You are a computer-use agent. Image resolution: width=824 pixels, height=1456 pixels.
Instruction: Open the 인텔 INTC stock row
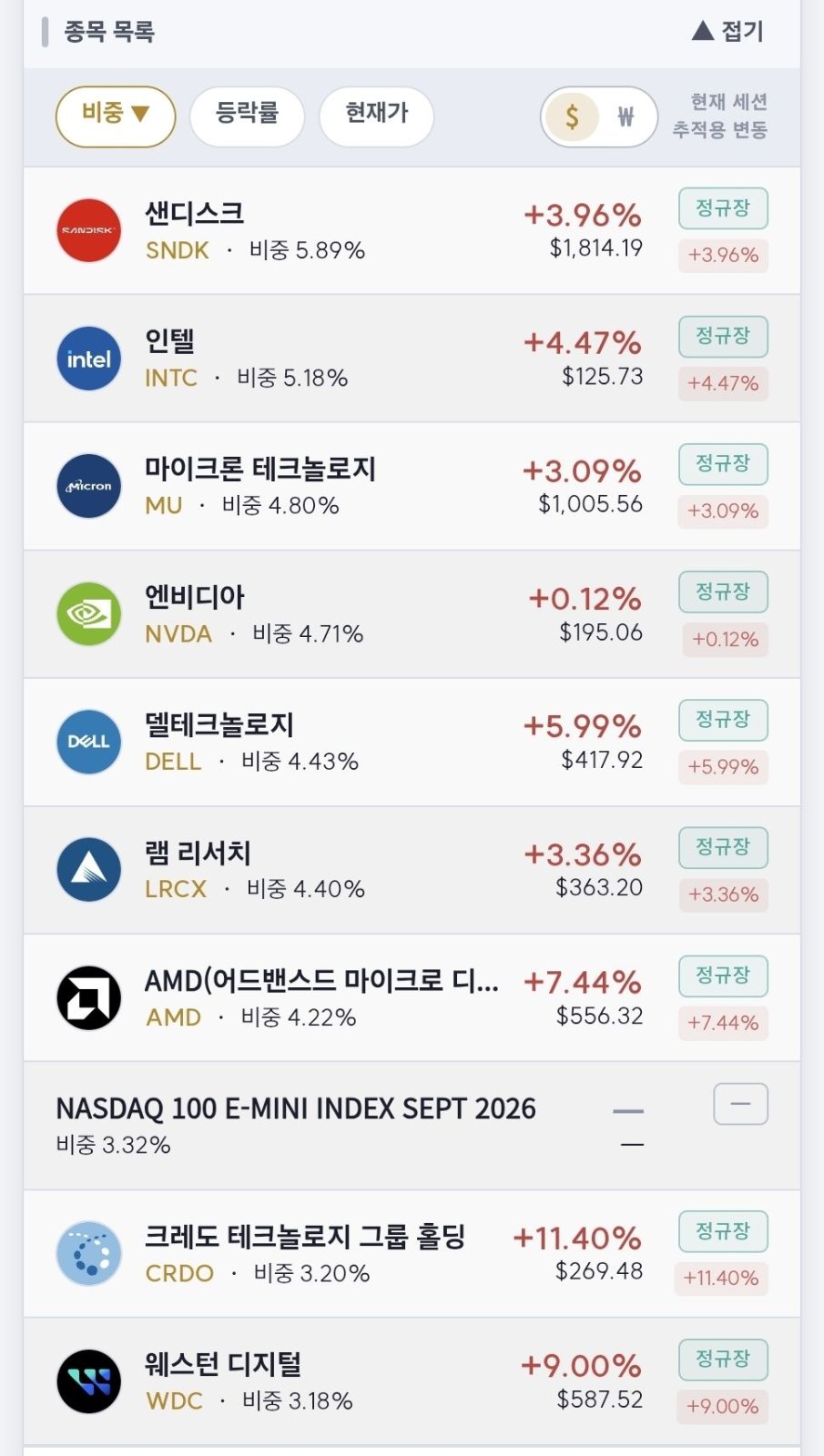[412, 359]
